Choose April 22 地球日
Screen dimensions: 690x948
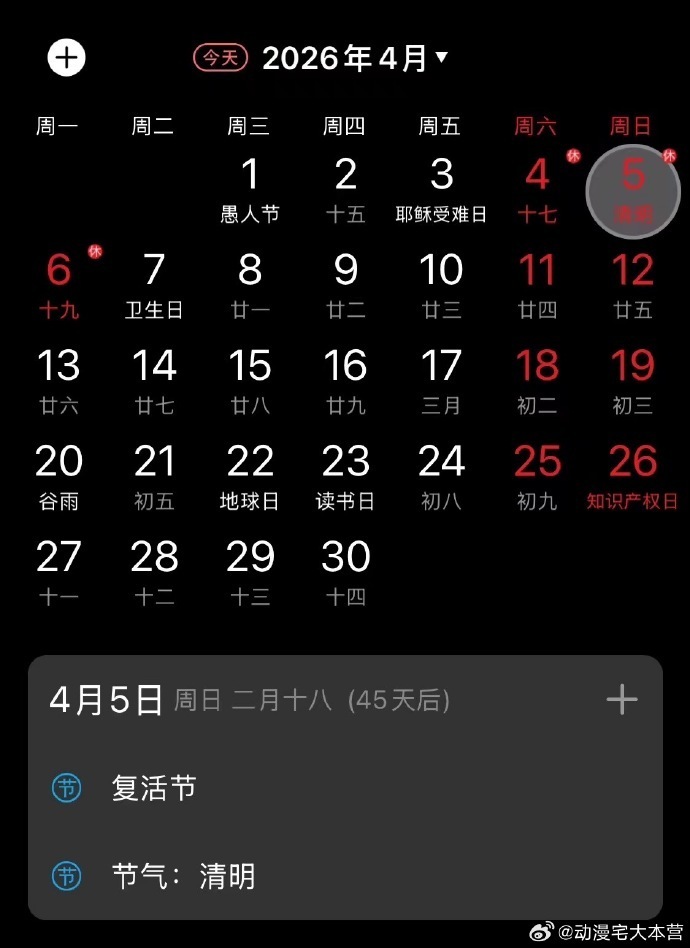pyautogui.click(x=250, y=475)
